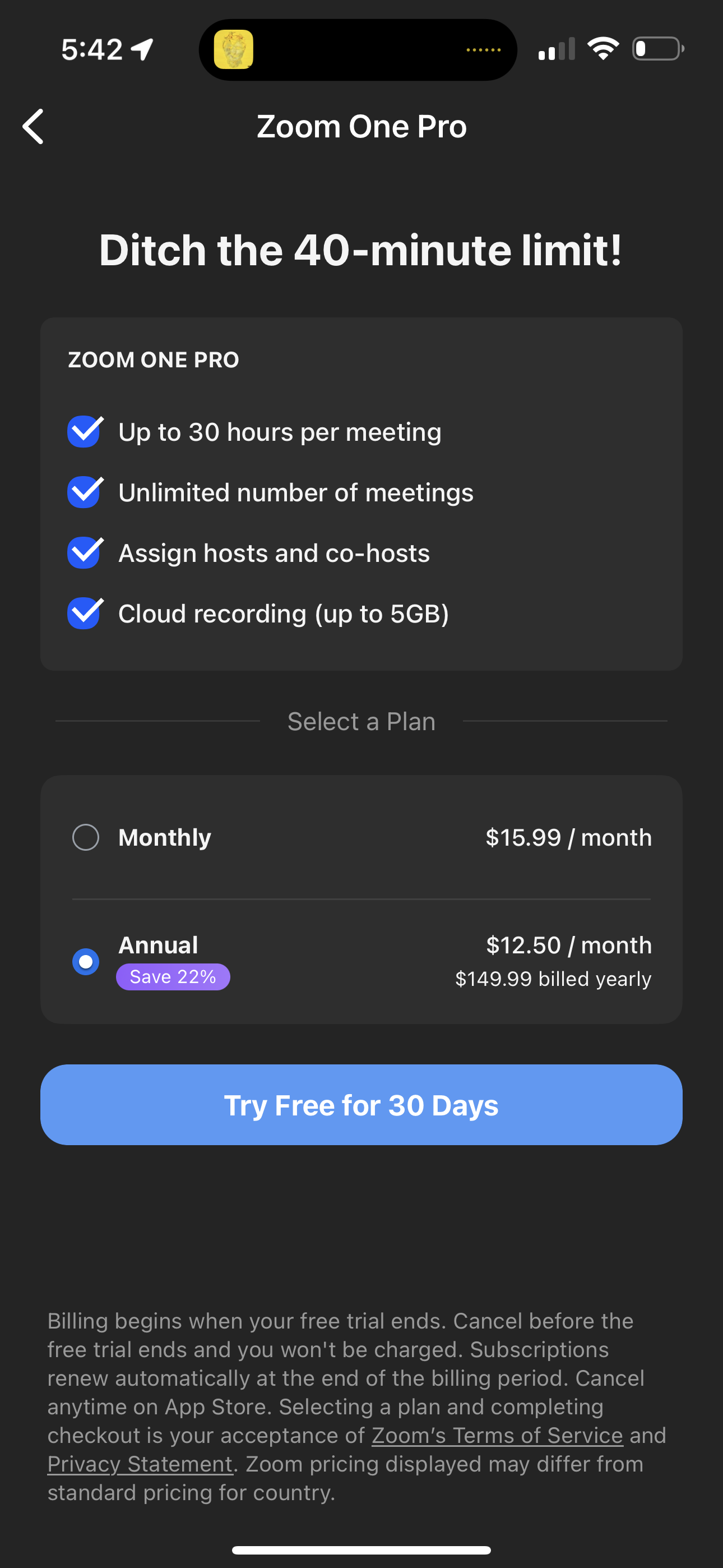Select the Monthly plan radio button
The height and width of the screenshot is (1568, 723).
pyautogui.click(x=86, y=837)
